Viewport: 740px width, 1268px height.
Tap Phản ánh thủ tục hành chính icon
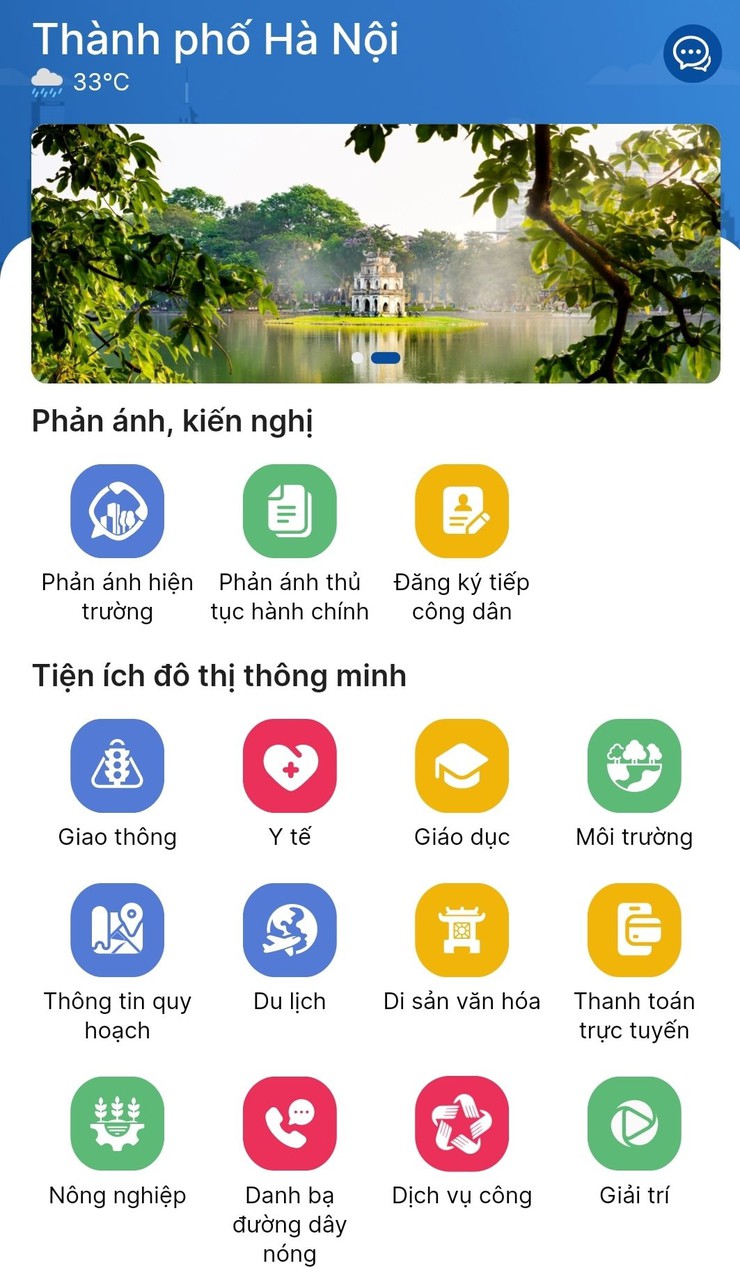(290, 510)
